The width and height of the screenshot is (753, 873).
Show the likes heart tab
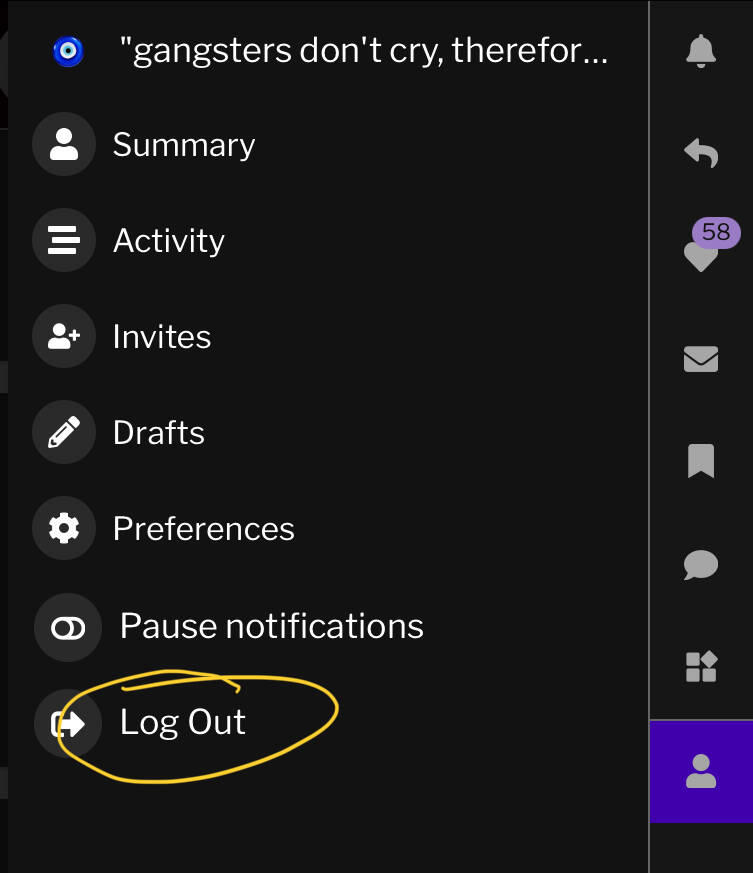[701, 256]
